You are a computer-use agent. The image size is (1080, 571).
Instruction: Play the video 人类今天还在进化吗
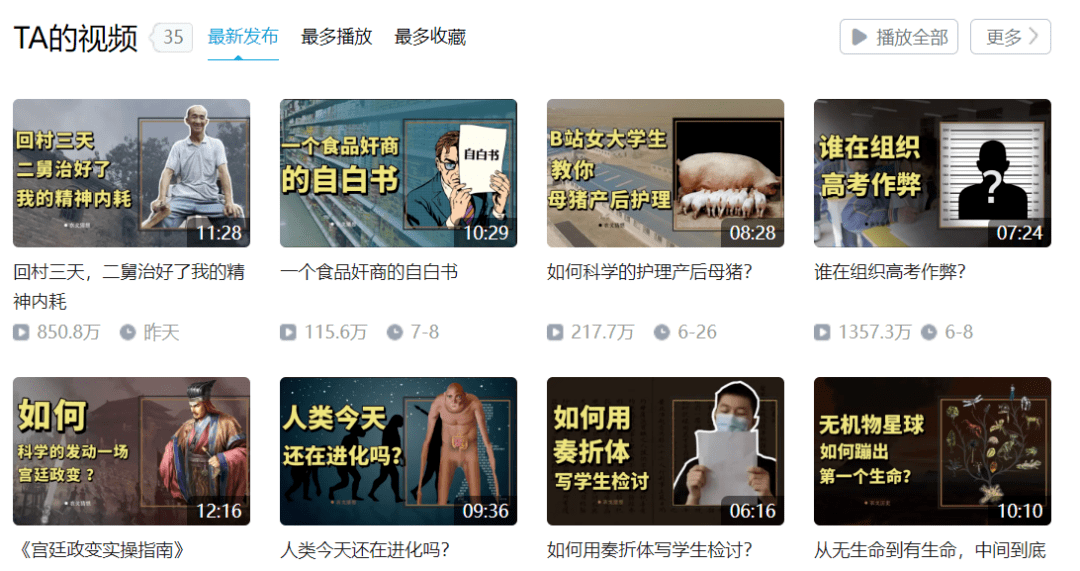click(x=398, y=451)
